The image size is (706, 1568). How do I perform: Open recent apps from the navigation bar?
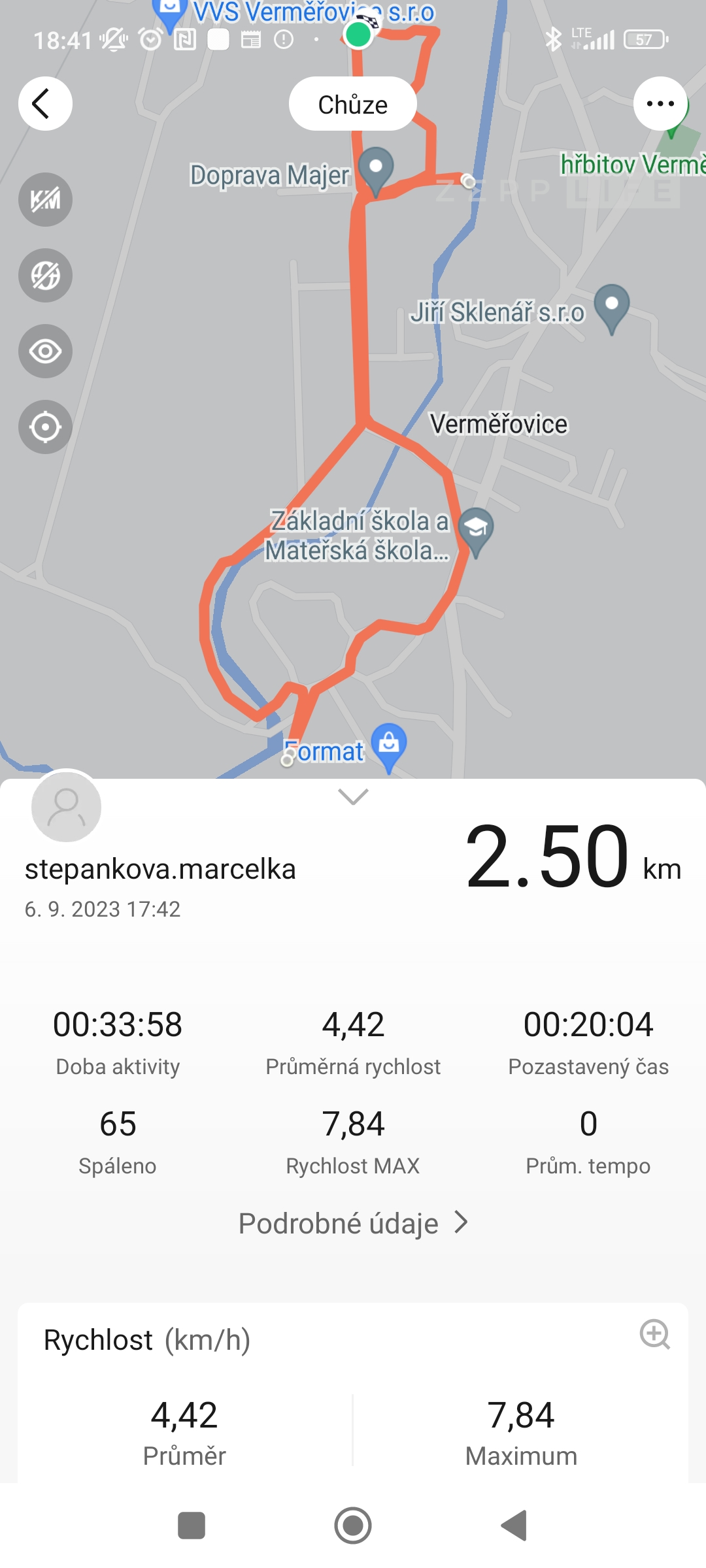click(x=192, y=1526)
